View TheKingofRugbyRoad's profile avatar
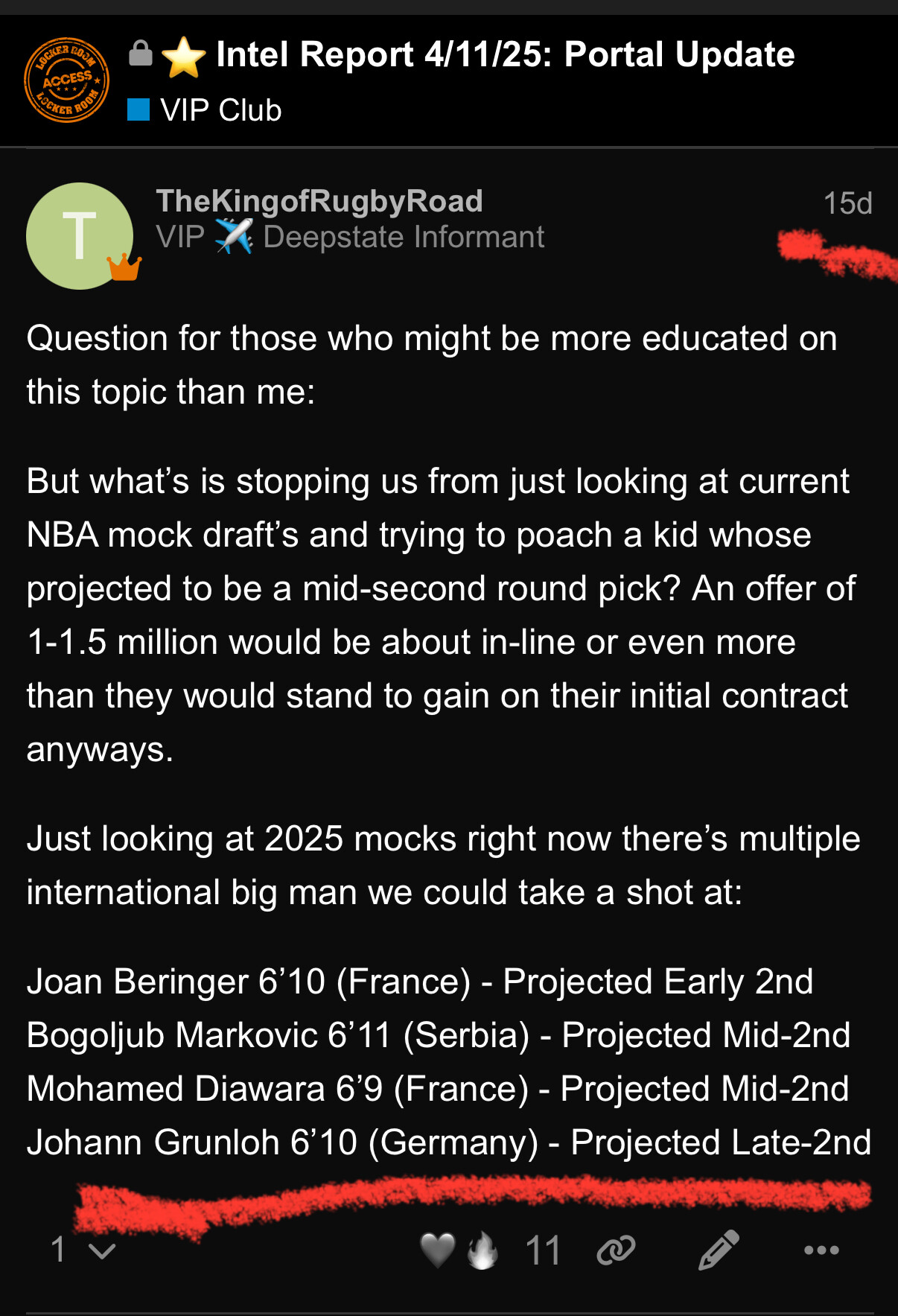898x1316 pixels. point(80,236)
